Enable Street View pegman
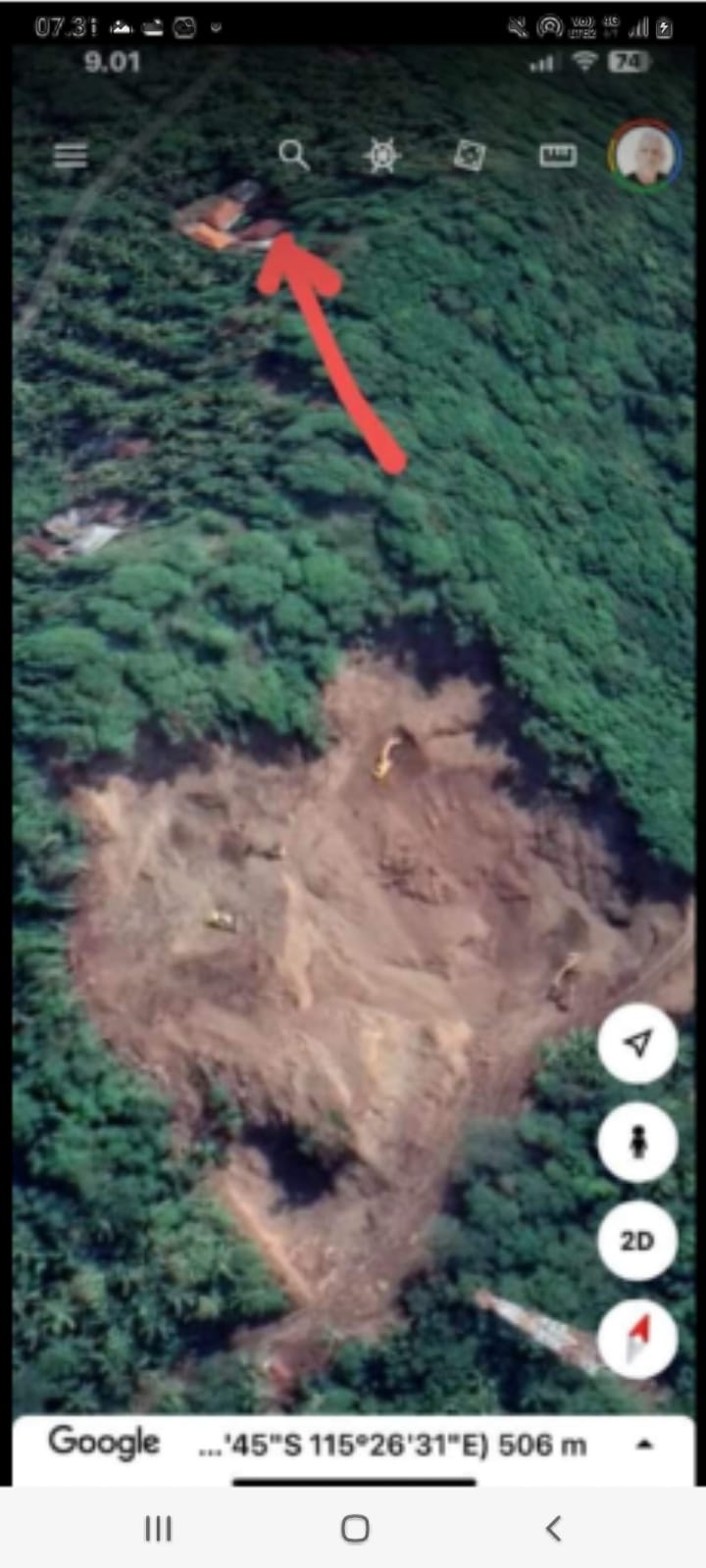 pyautogui.click(x=637, y=1142)
